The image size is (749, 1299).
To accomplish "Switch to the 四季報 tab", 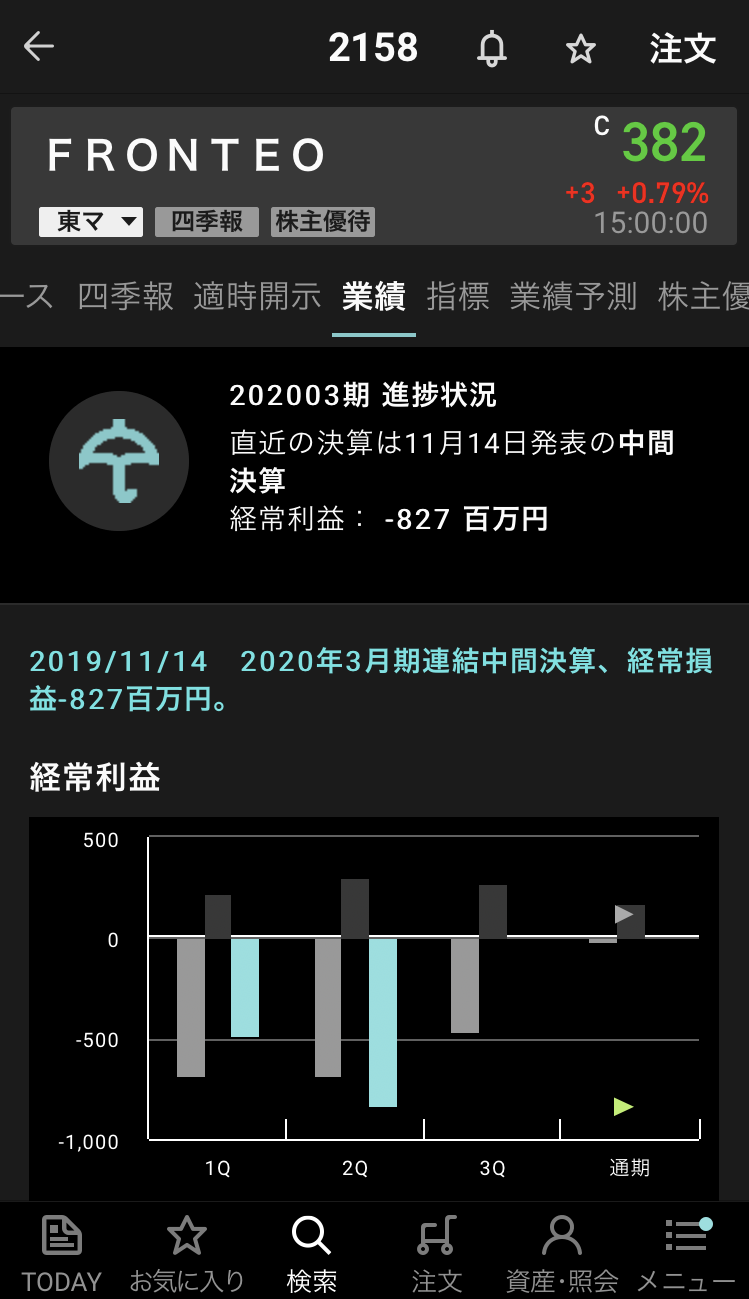I will point(125,296).
